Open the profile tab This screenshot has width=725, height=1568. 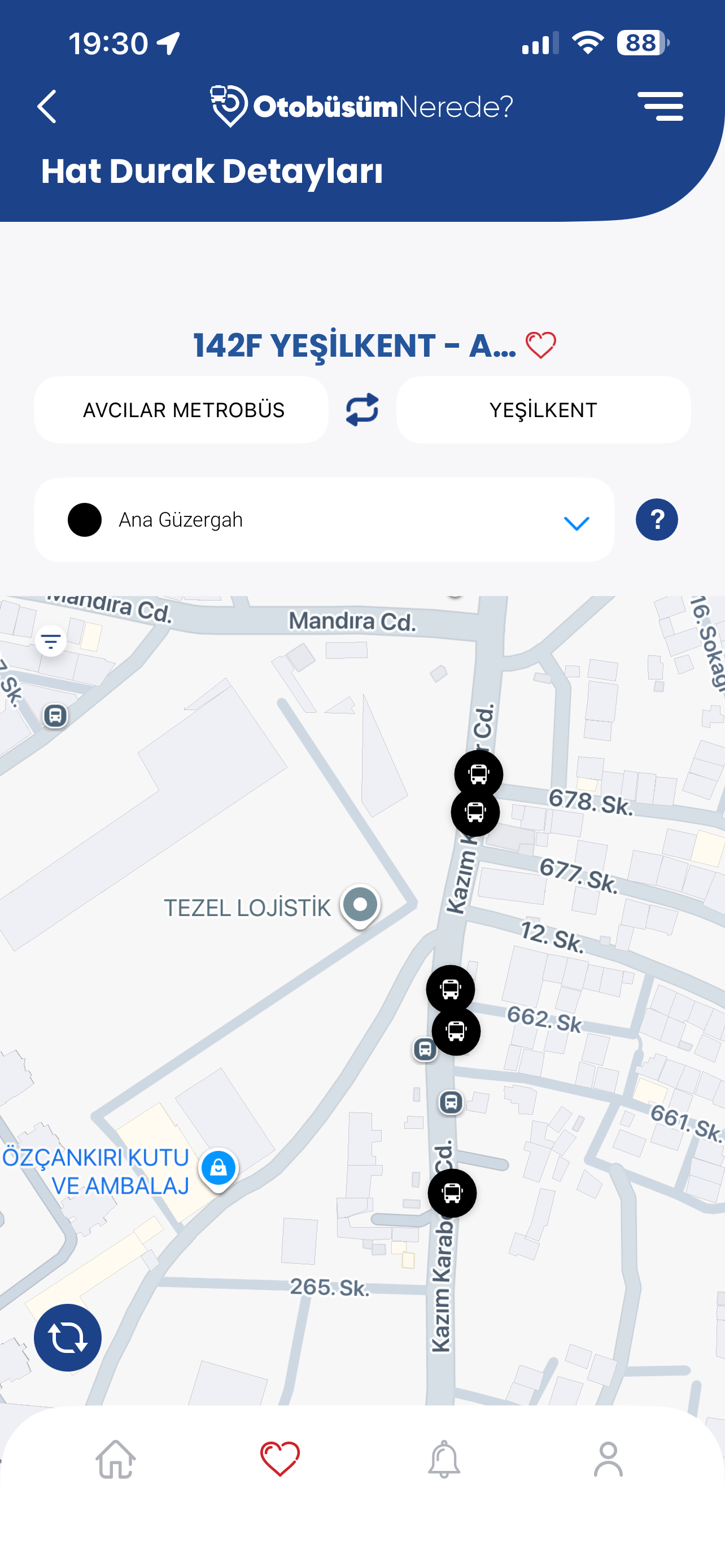(x=608, y=1458)
